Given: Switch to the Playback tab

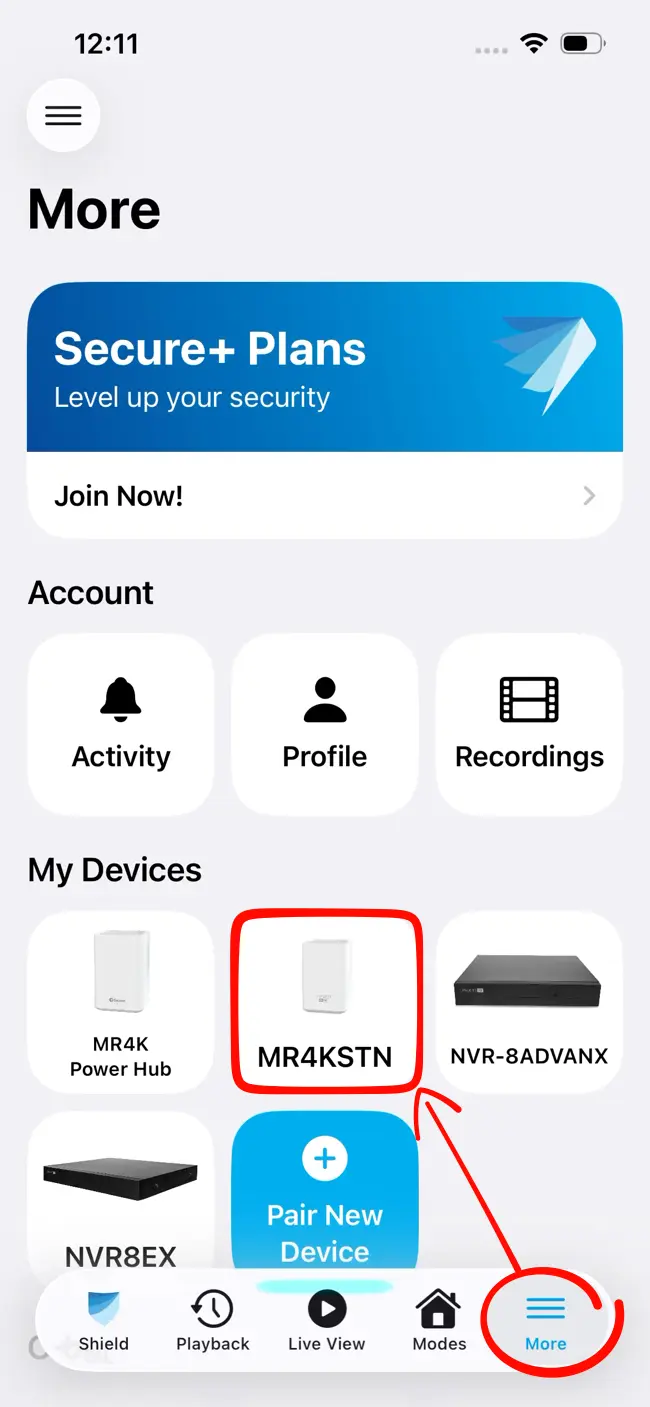Looking at the screenshot, I should [x=213, y=1321].
